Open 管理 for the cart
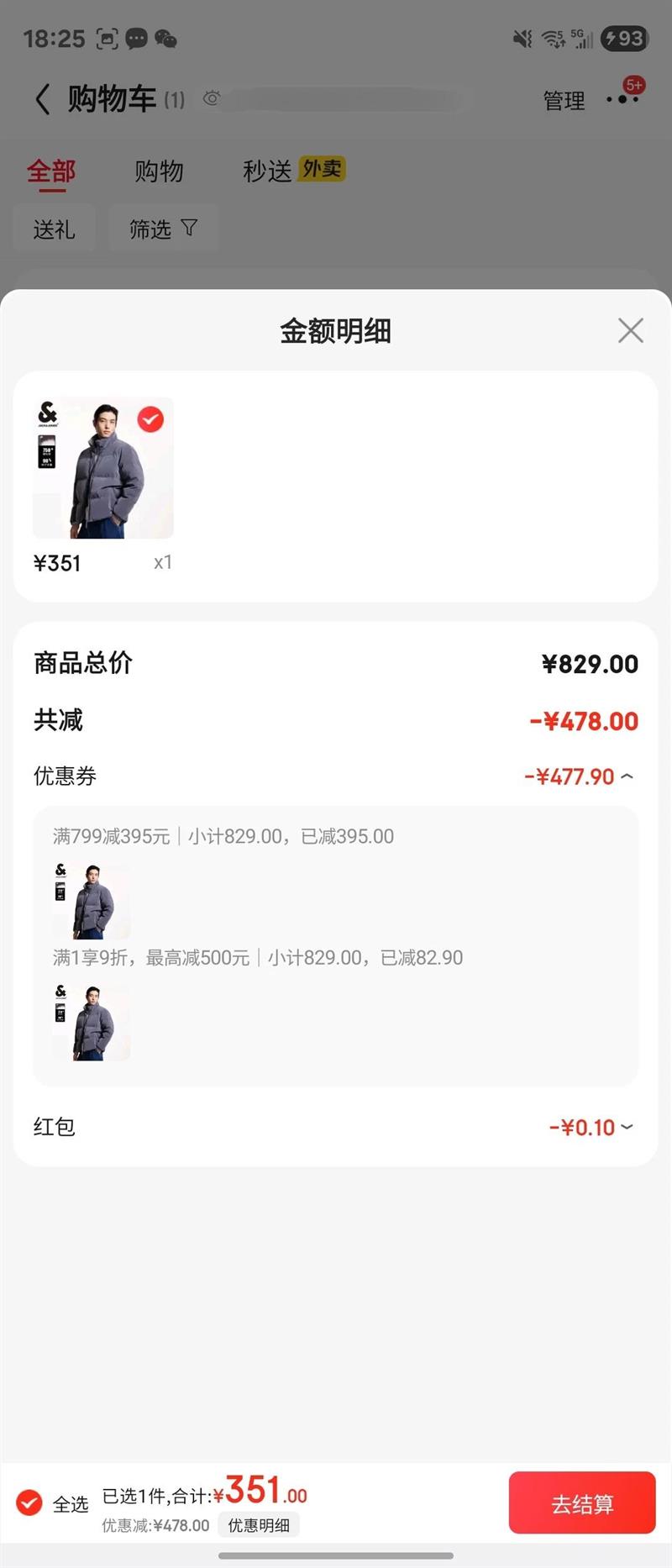672x1568 pixels. click(x=564, y=101)
